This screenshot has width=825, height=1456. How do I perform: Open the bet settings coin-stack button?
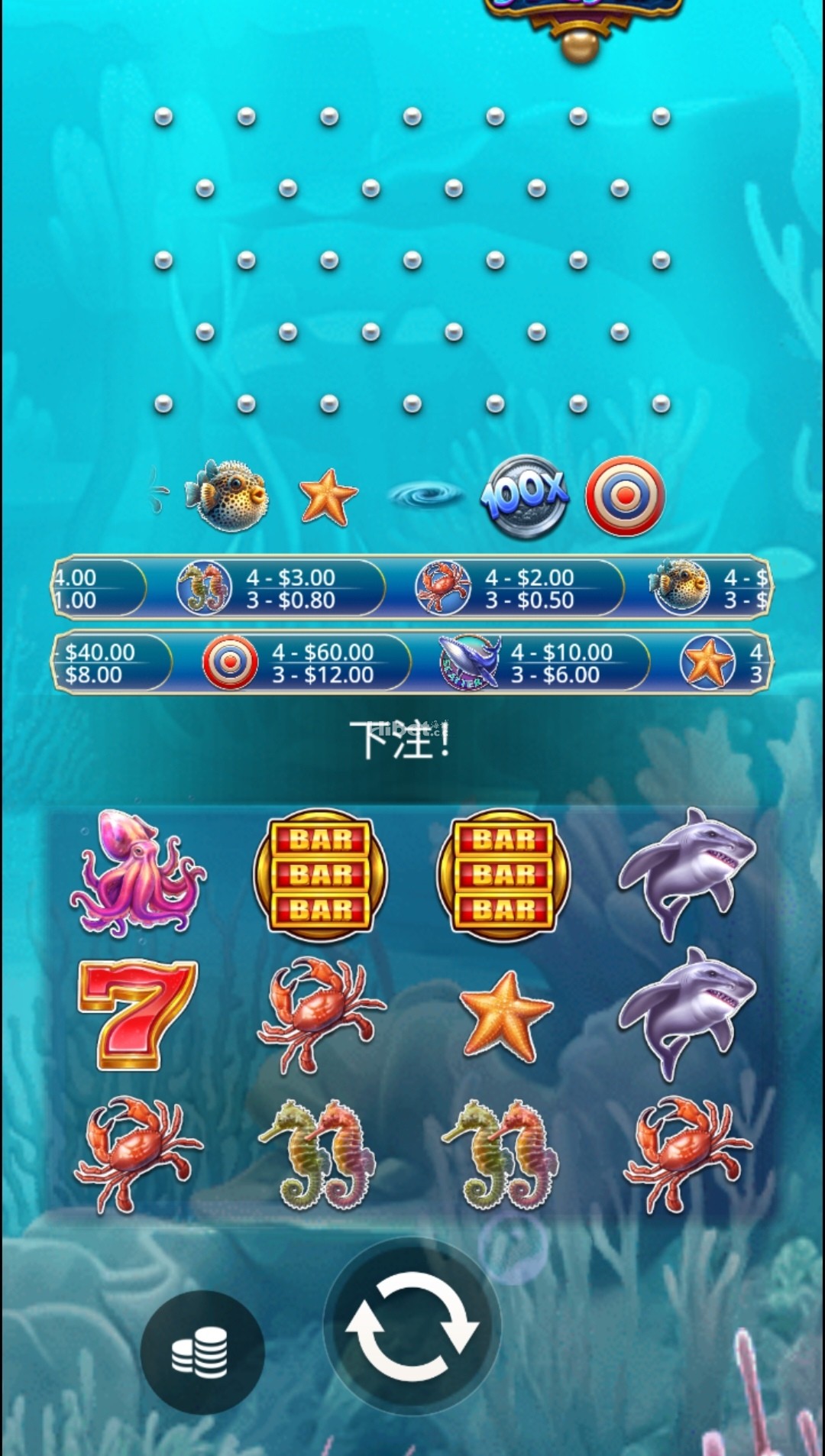[x=202, y=1352]
